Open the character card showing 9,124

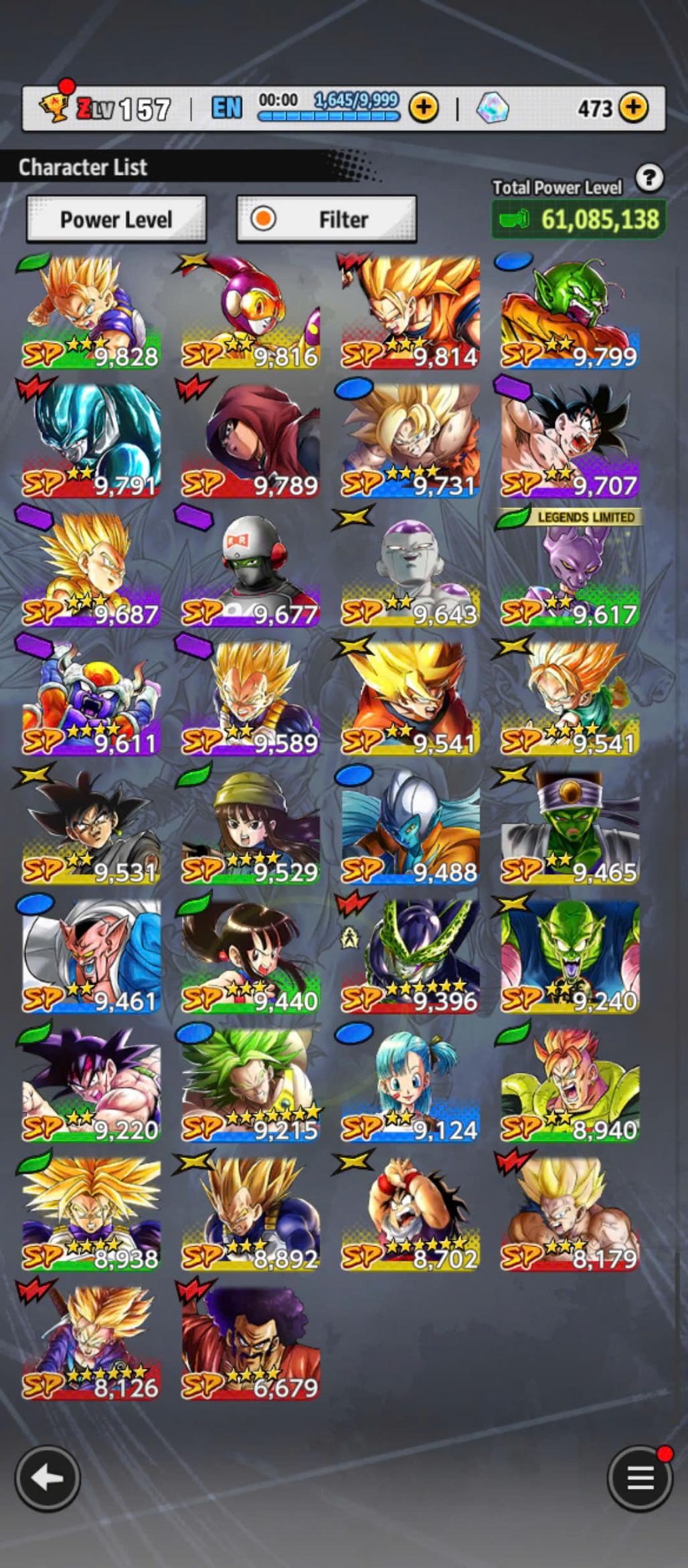pyautogui.click(x=410, y=1086)
